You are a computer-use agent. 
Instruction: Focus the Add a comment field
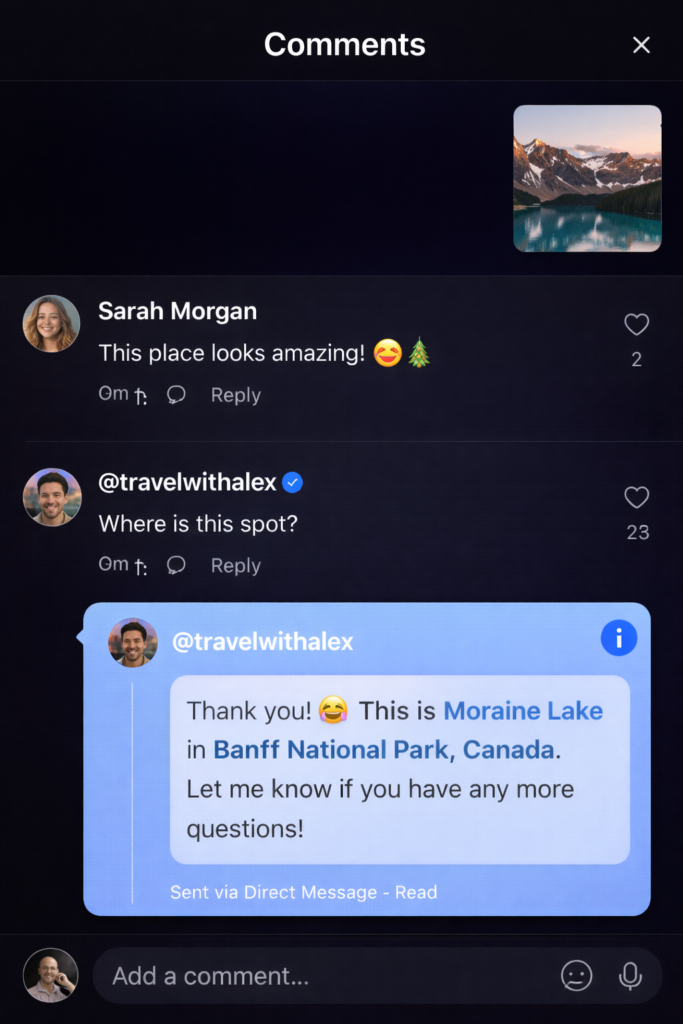[320, 976]
